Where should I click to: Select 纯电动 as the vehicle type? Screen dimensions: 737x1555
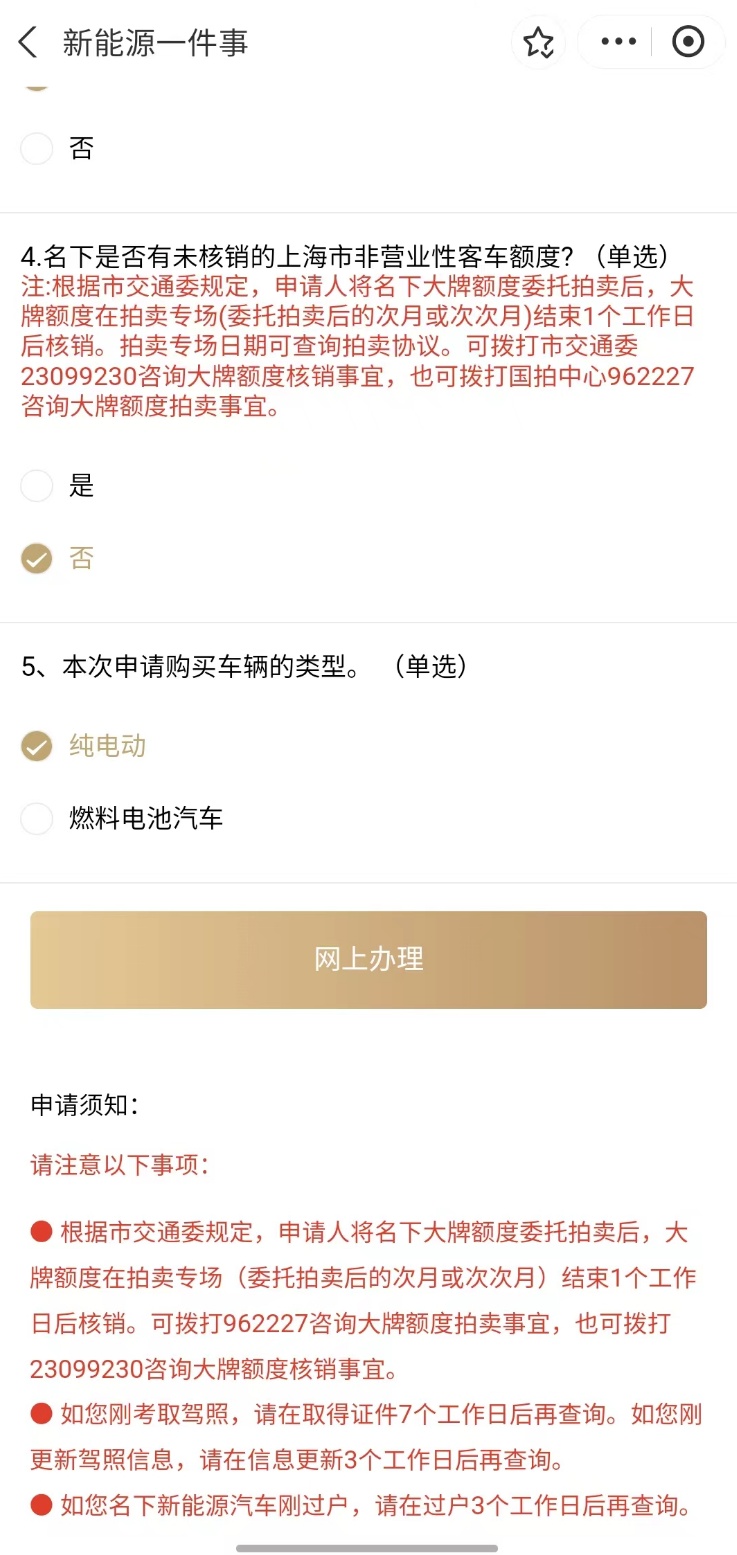tap(84, 746)
